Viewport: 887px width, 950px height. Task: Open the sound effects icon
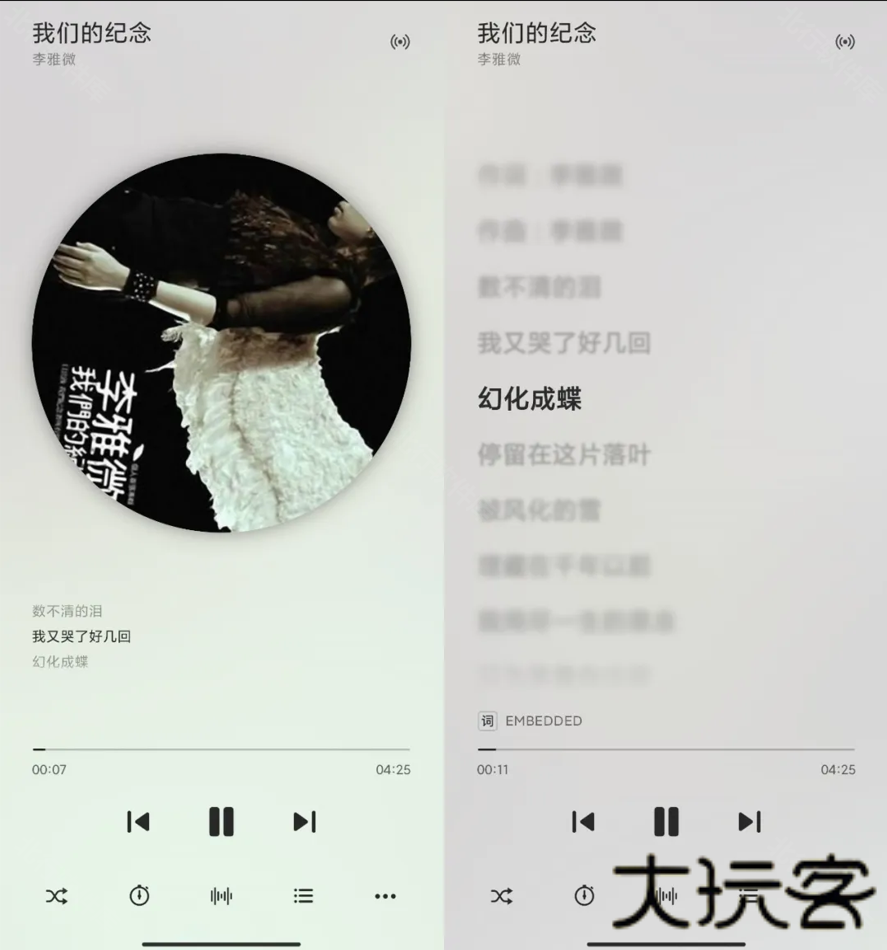(x=221, y=896)
